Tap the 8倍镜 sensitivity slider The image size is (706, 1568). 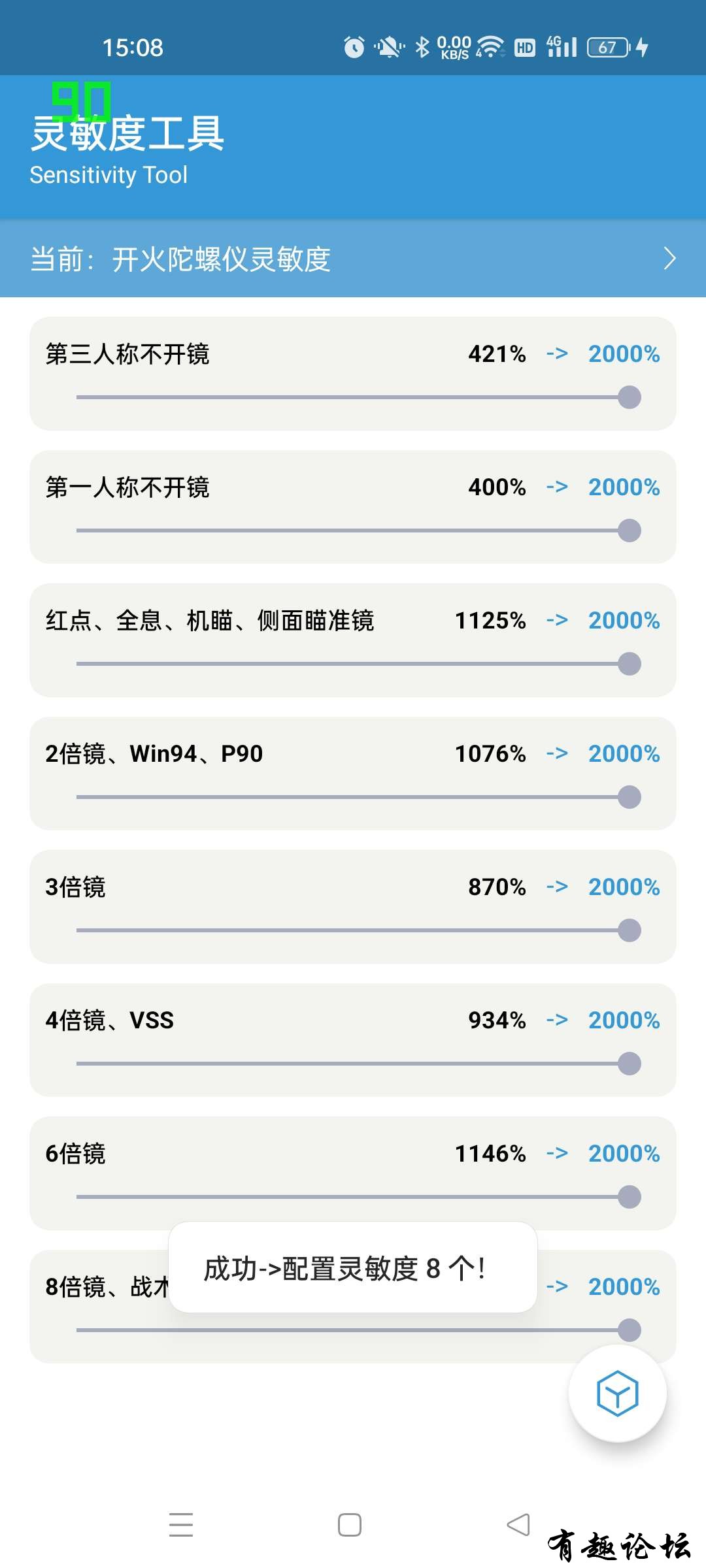pos(353,1330)
